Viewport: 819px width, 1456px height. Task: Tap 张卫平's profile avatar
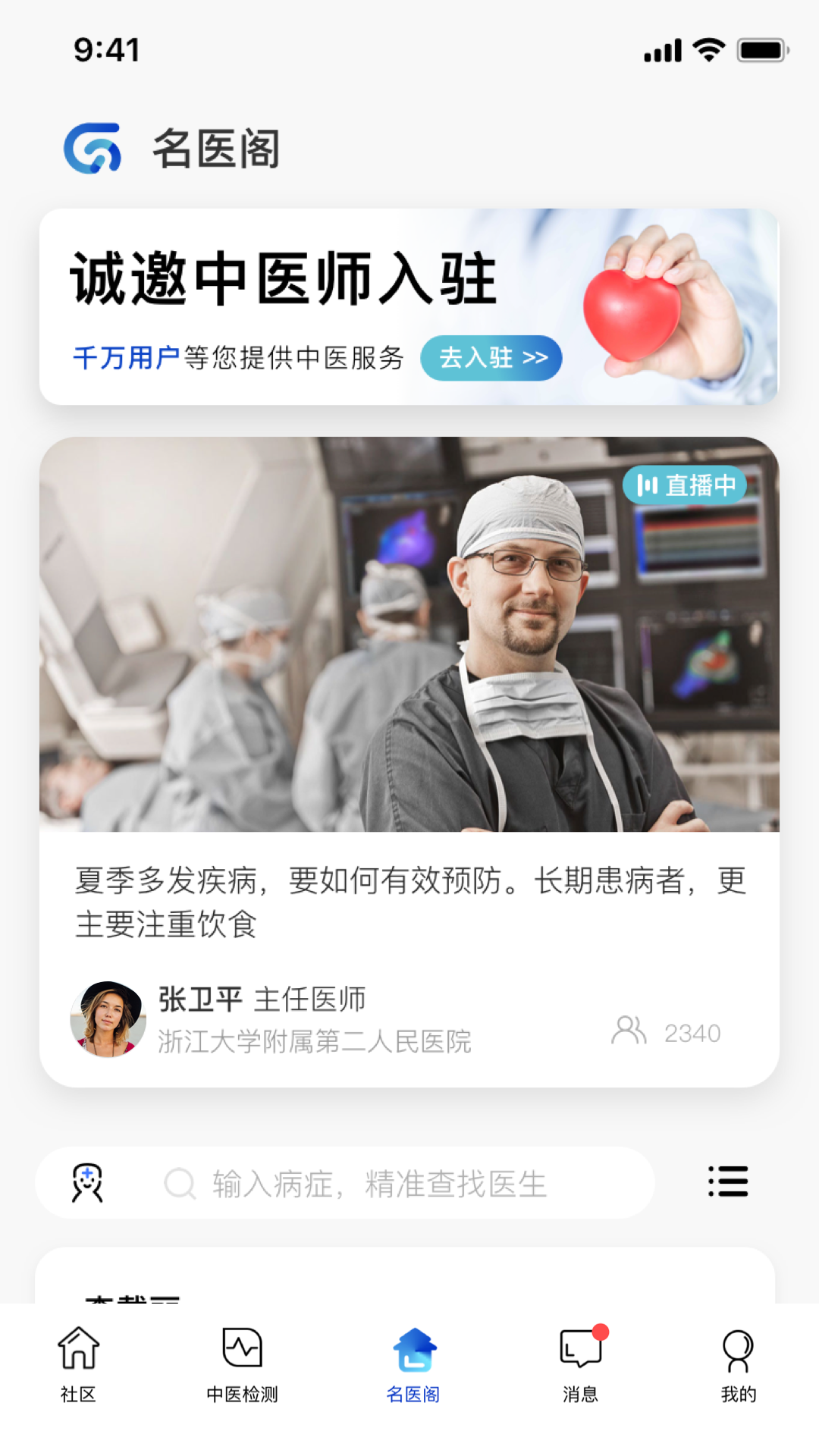point(108,1020)
